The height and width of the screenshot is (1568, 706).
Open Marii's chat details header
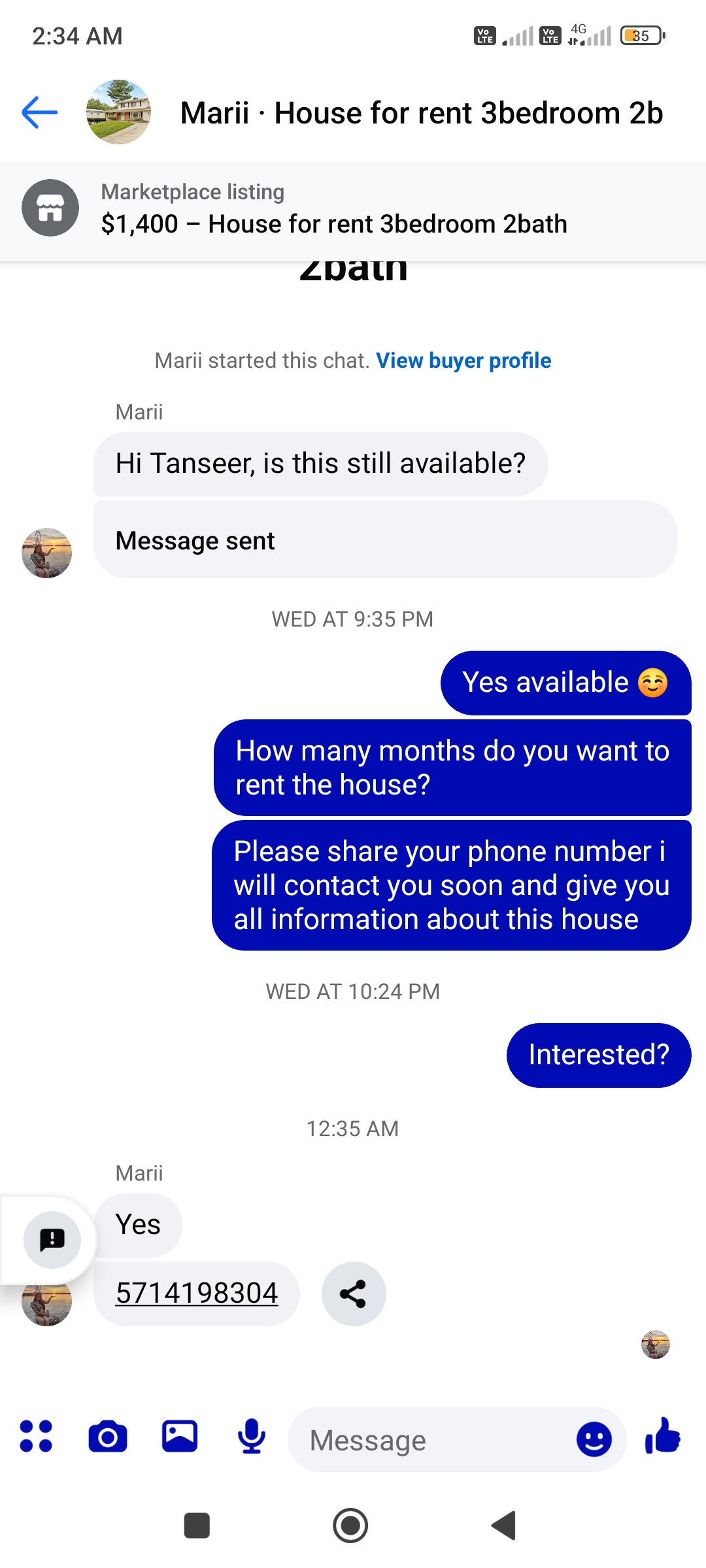pos(421,113)
